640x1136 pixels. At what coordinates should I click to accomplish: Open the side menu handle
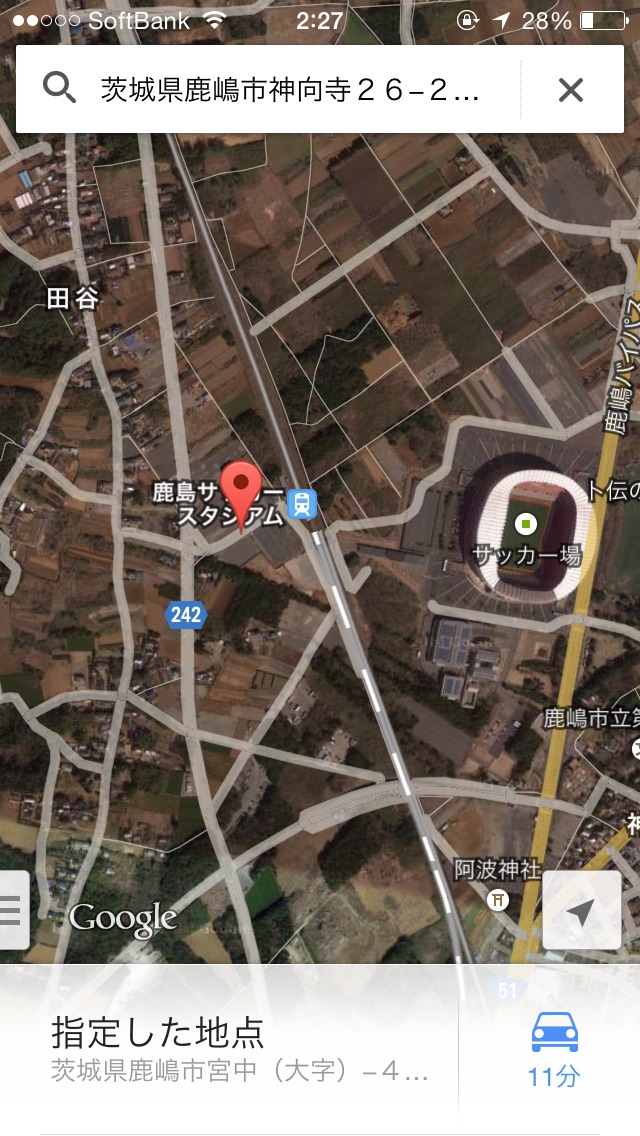12,910
